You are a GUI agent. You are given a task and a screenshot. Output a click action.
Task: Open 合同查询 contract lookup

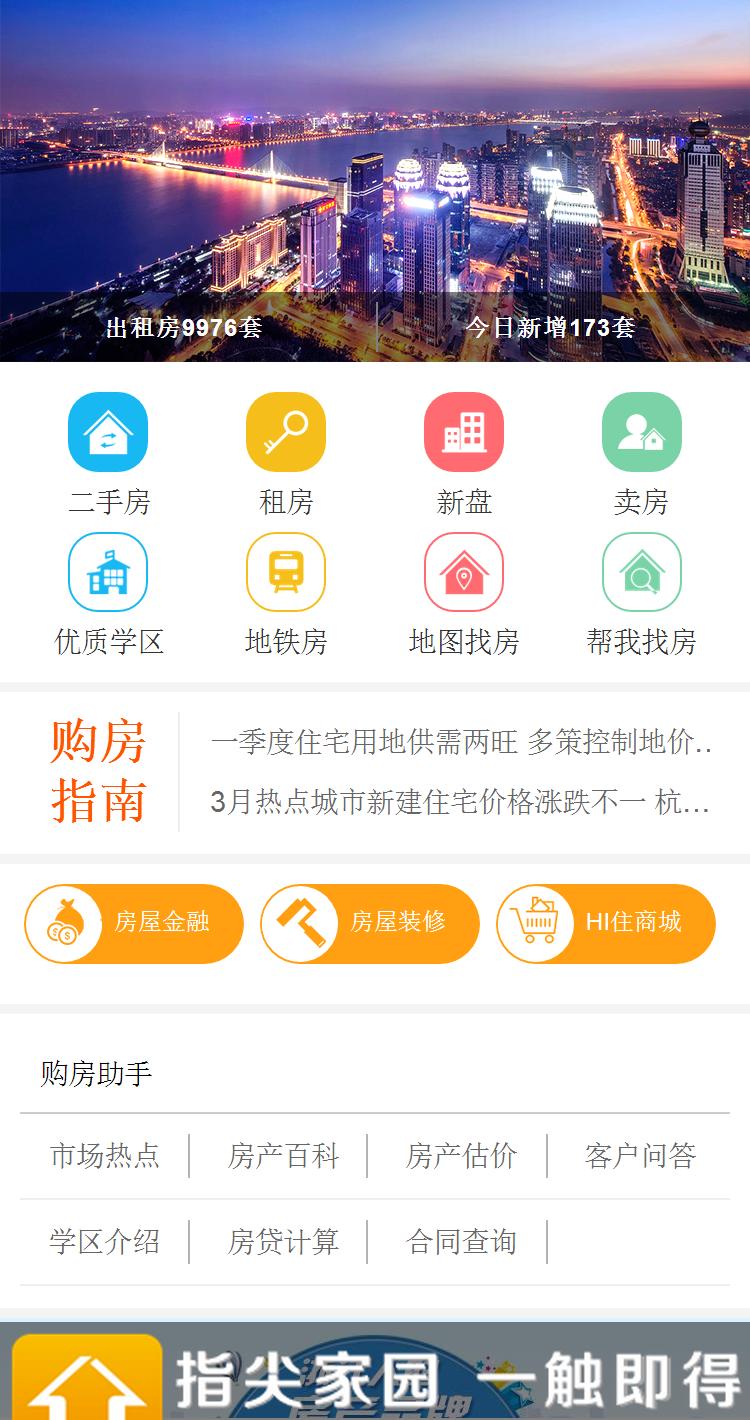[x=461, y=1242]
